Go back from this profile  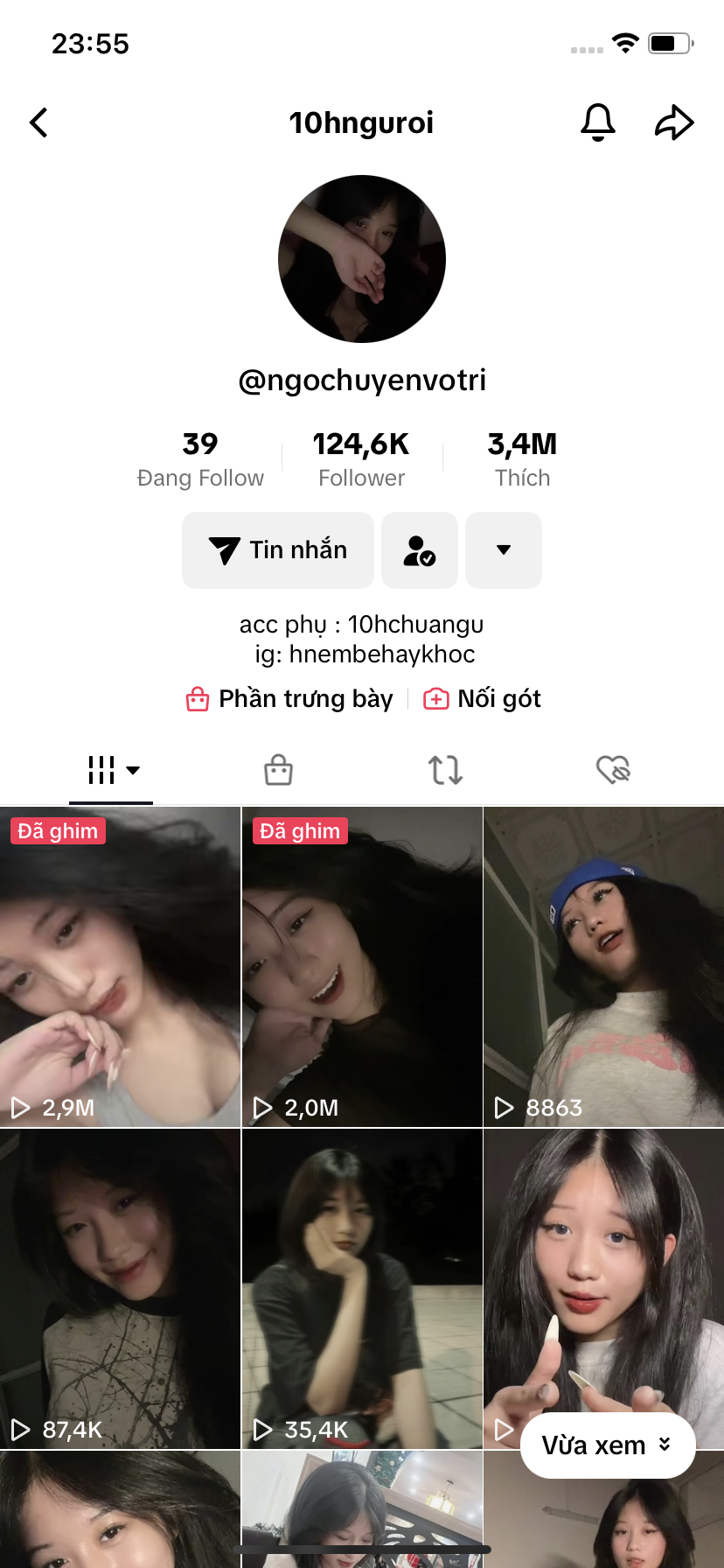[39, 122]
